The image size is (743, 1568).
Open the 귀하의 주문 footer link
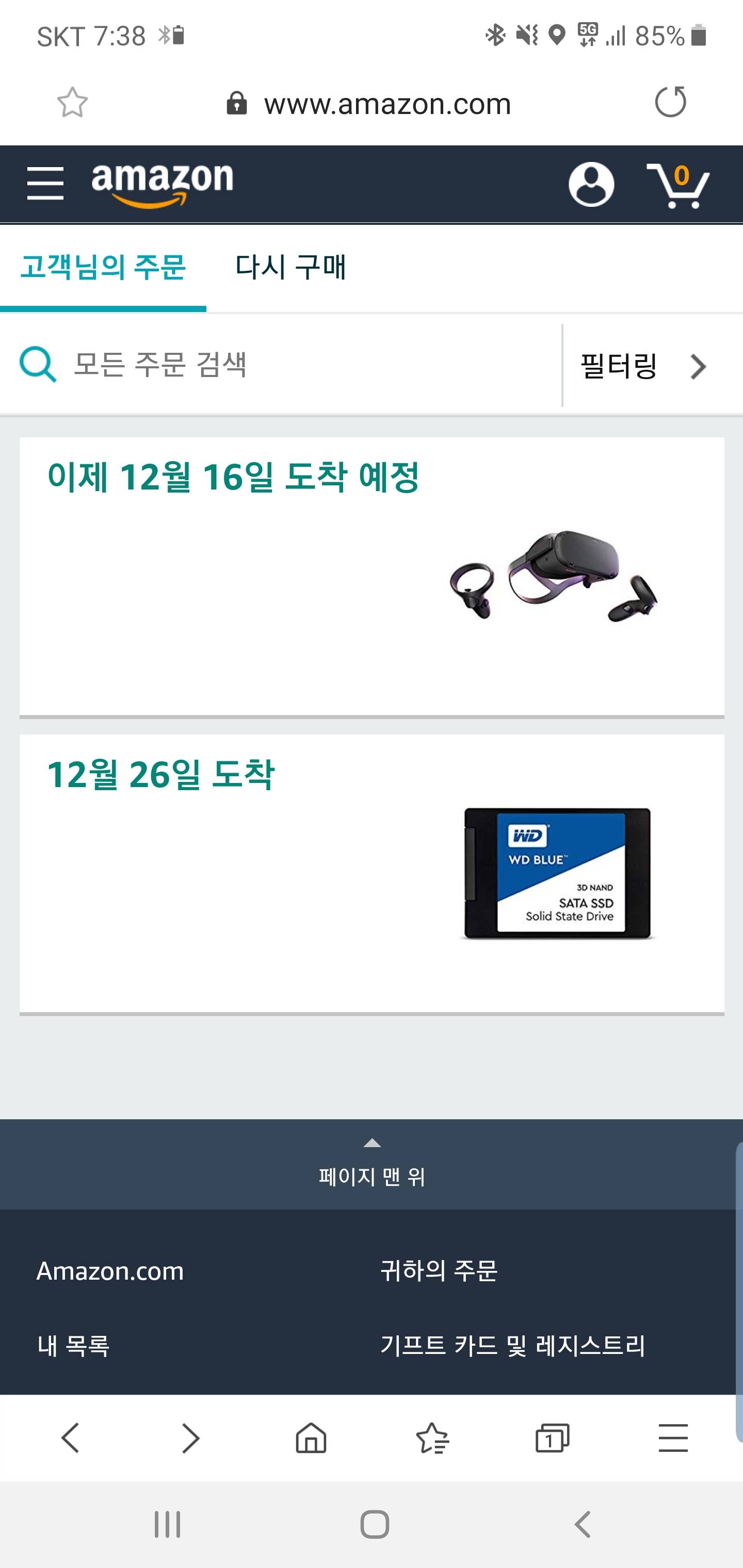(439, 1271)
